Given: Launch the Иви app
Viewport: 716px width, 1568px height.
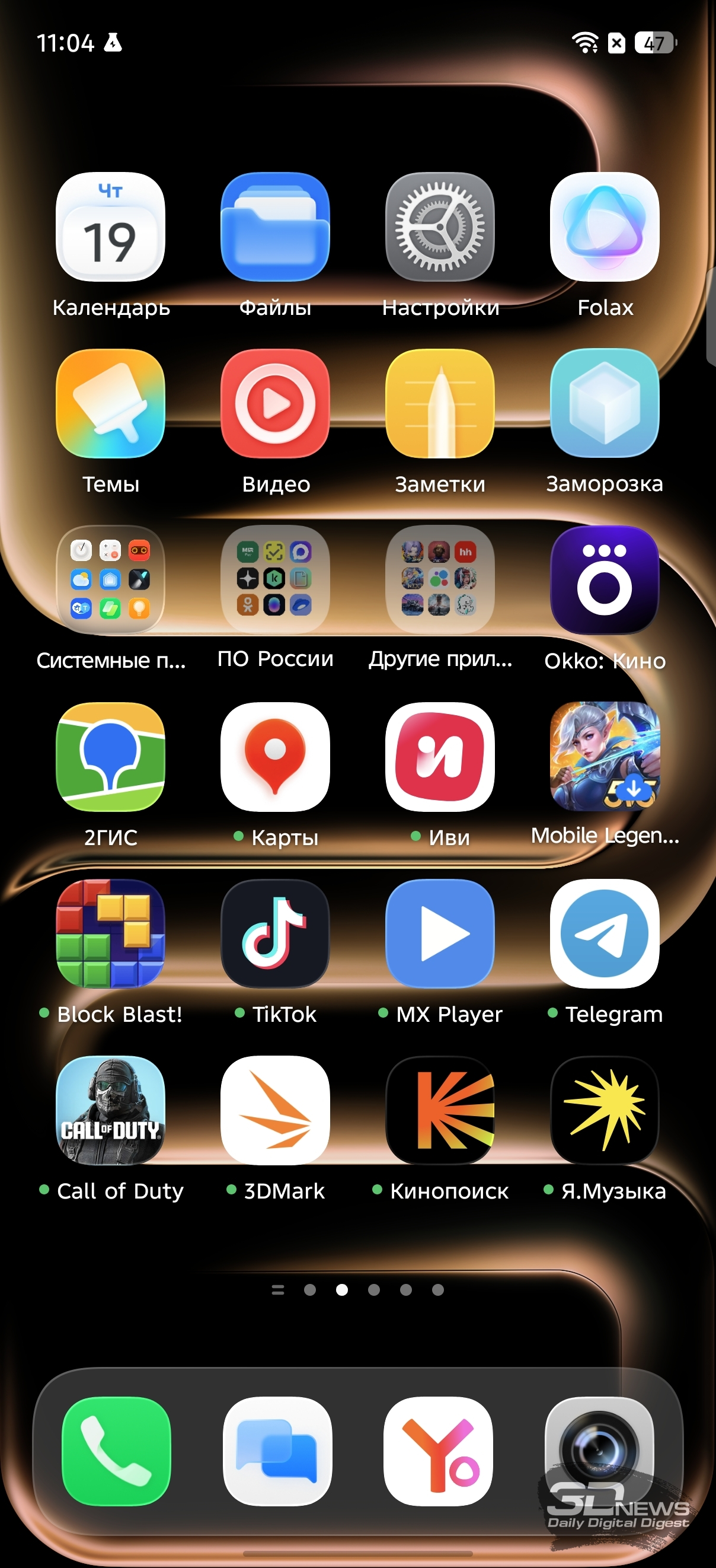Looking at the screenshot, I should pyautogui.click(x=440, y=757).
